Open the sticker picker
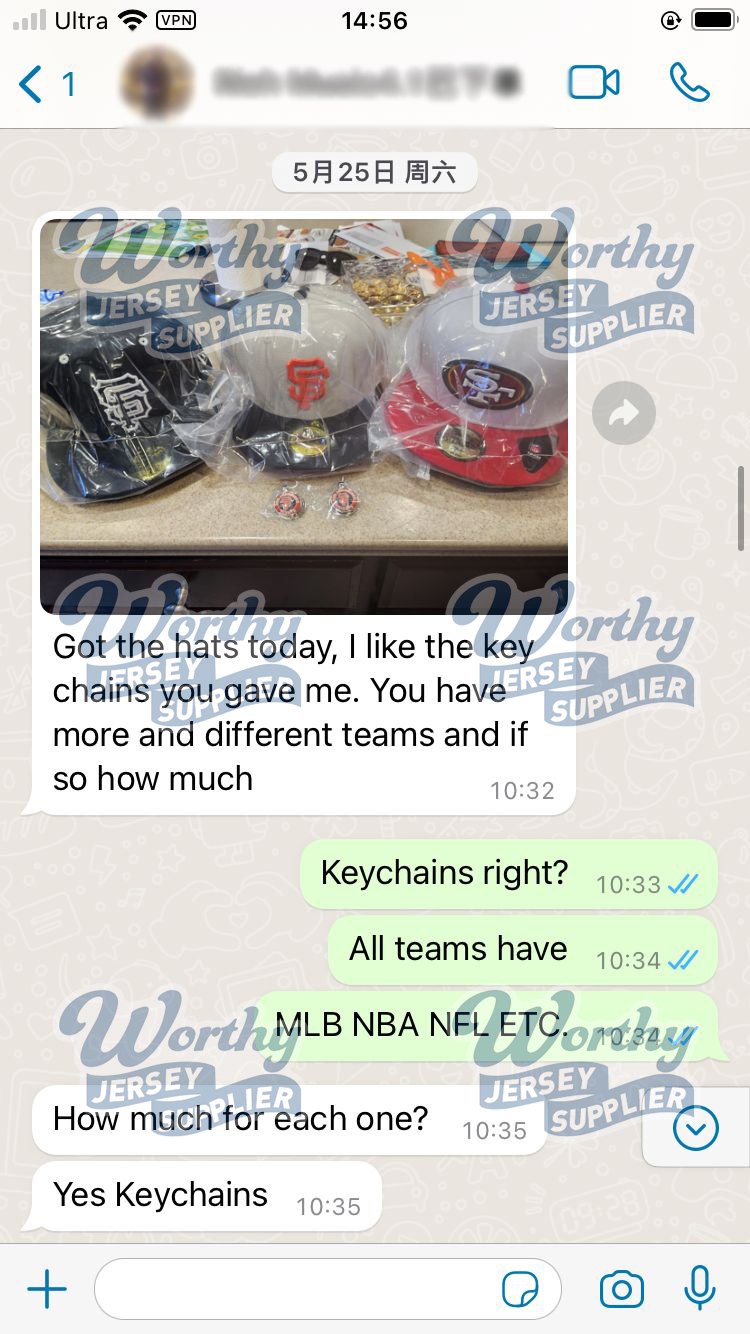The height and width of the screenshot is (1334, 750). coord(520,1291)
